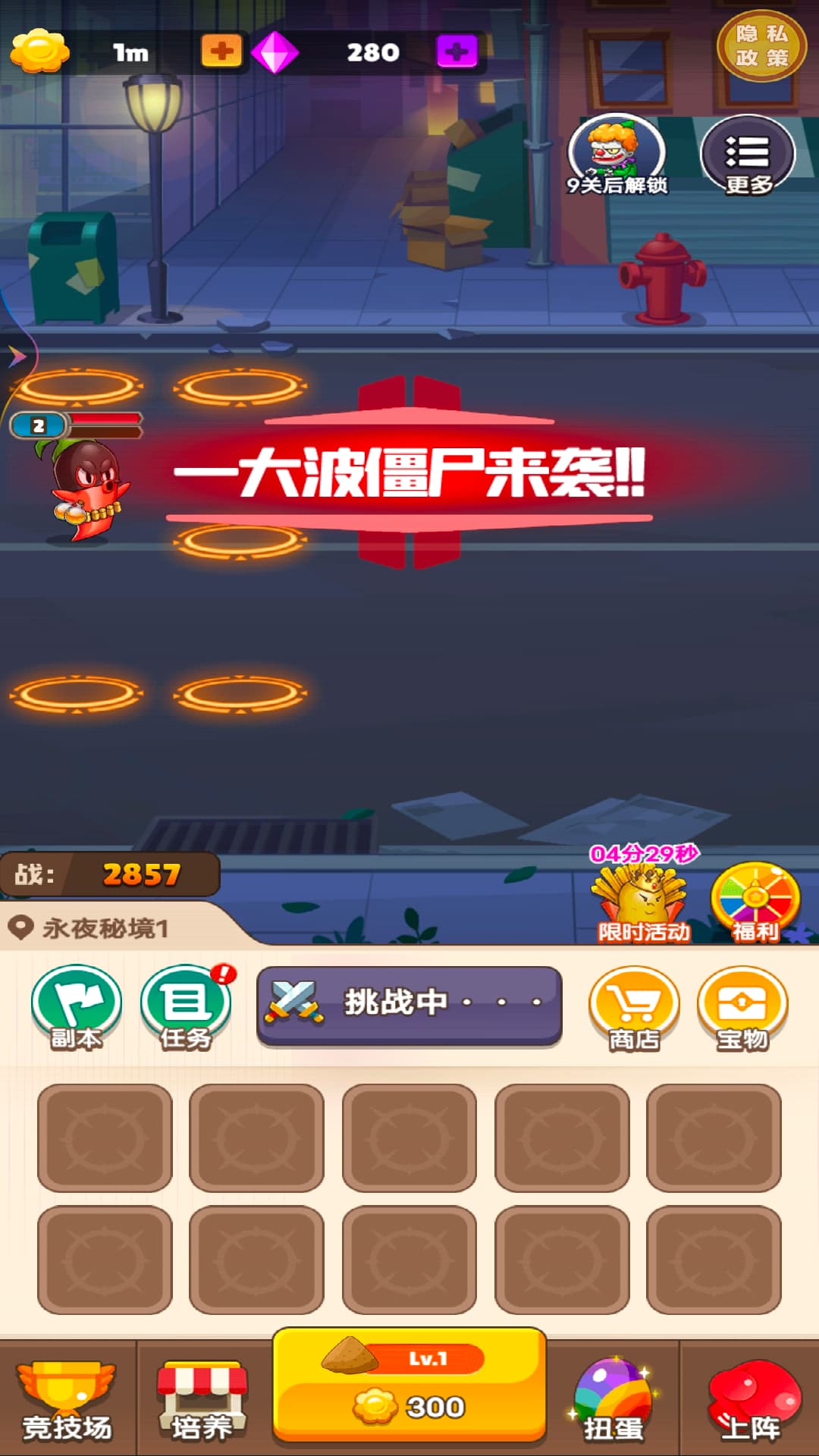Expand the side arrow on the left edge
This screenshot has height=1456, width=819.
[x=15, y=356]
